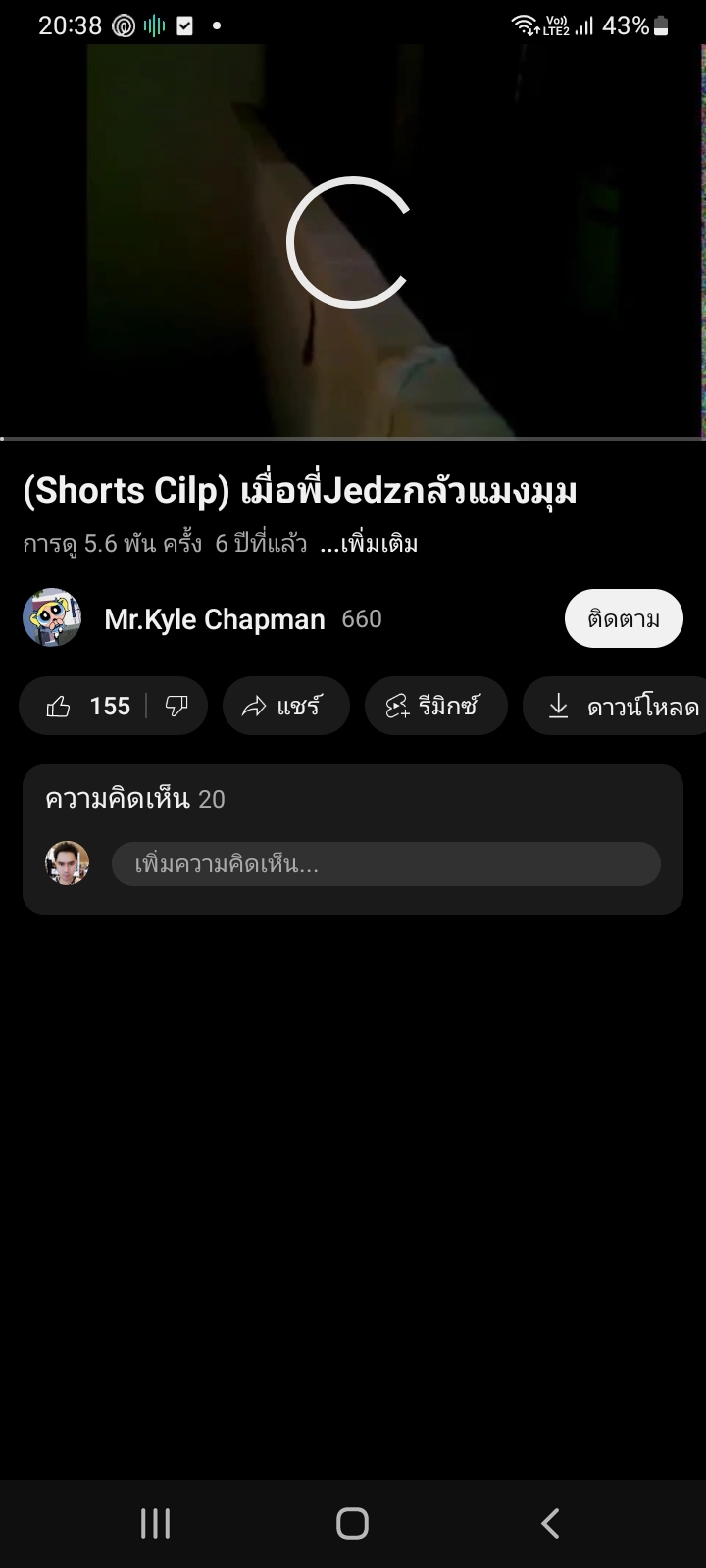The height and width of the screenshot is (1568, 706).
Task: Open Mr.Kyle Chapman channel avatar
Action: click(x=52, y=618)
